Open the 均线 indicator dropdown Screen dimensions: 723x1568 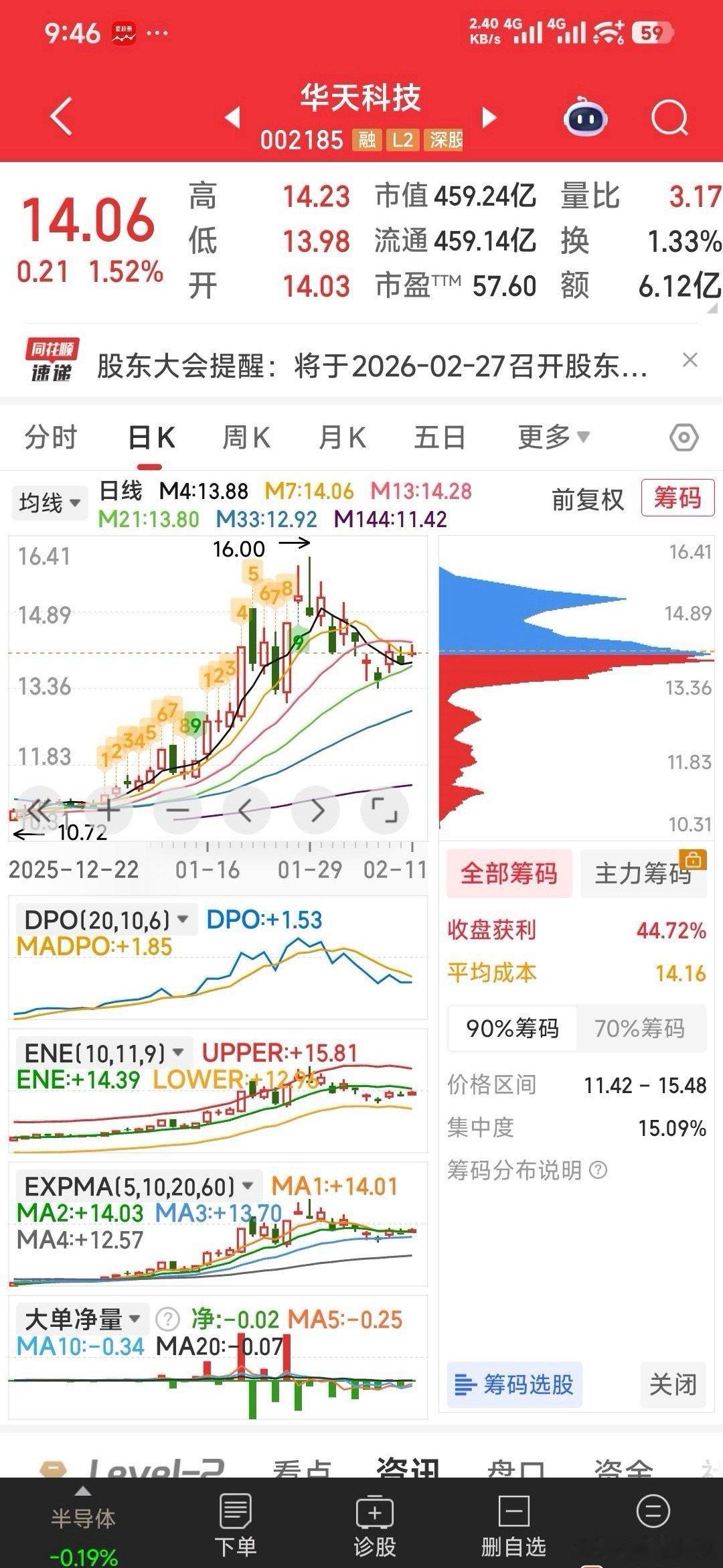click(x=50, y=502)
